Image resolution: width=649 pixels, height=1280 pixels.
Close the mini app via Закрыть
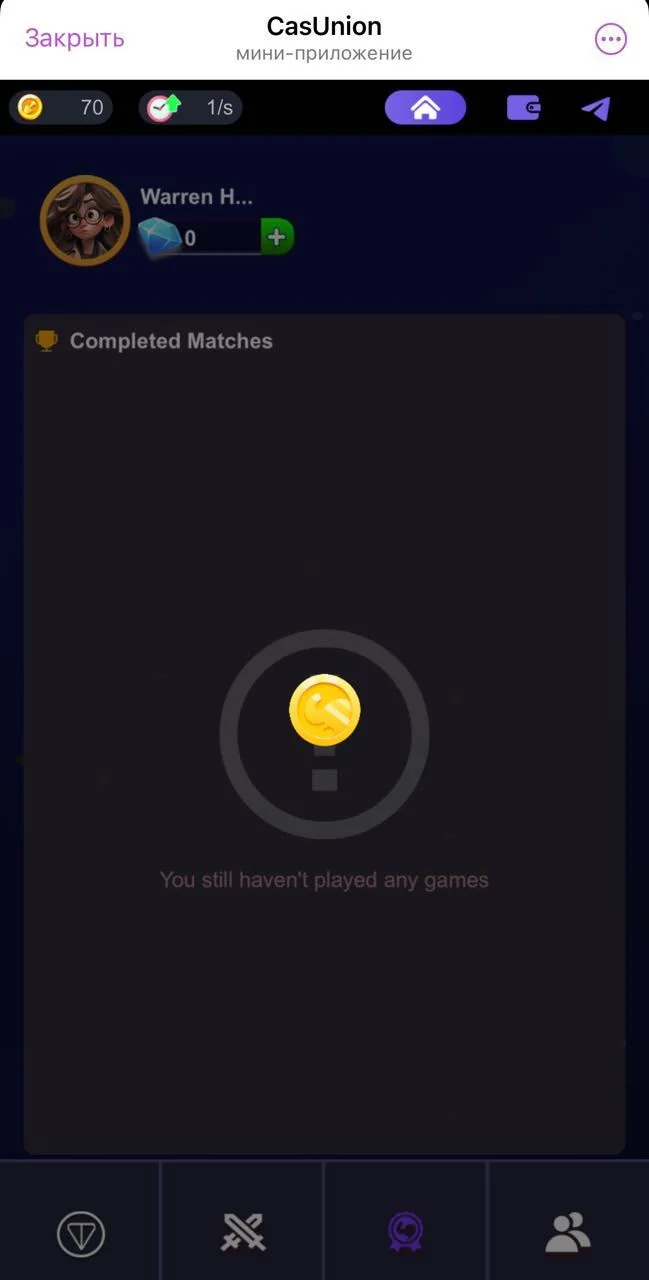74,38
